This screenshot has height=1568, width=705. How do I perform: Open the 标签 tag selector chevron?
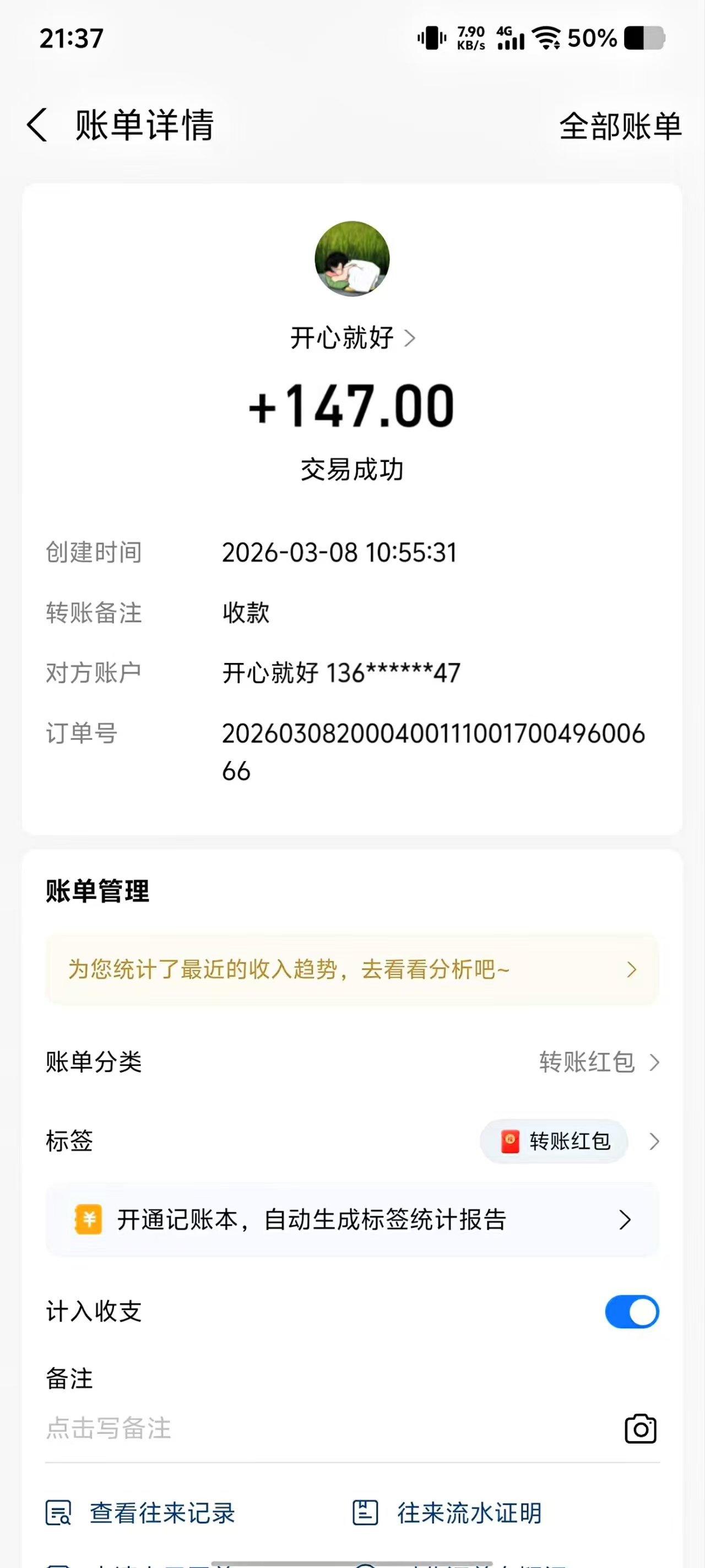coord(656,1142)
